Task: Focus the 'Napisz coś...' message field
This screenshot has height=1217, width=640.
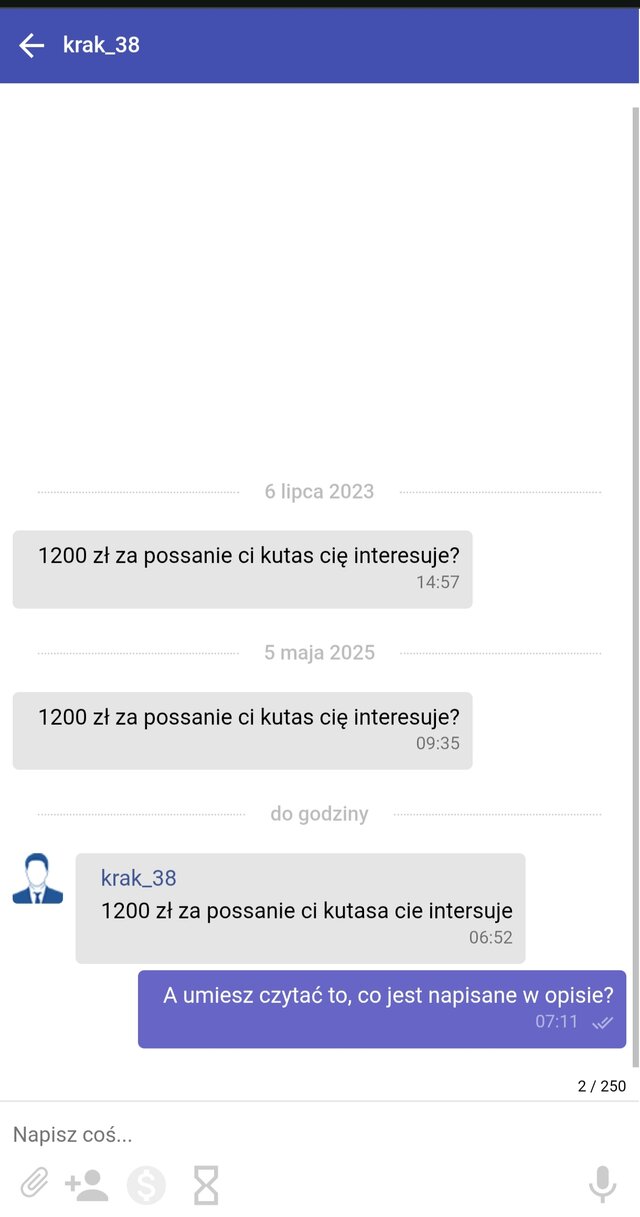Action: pyautogui.click(x=300, y=1135)
